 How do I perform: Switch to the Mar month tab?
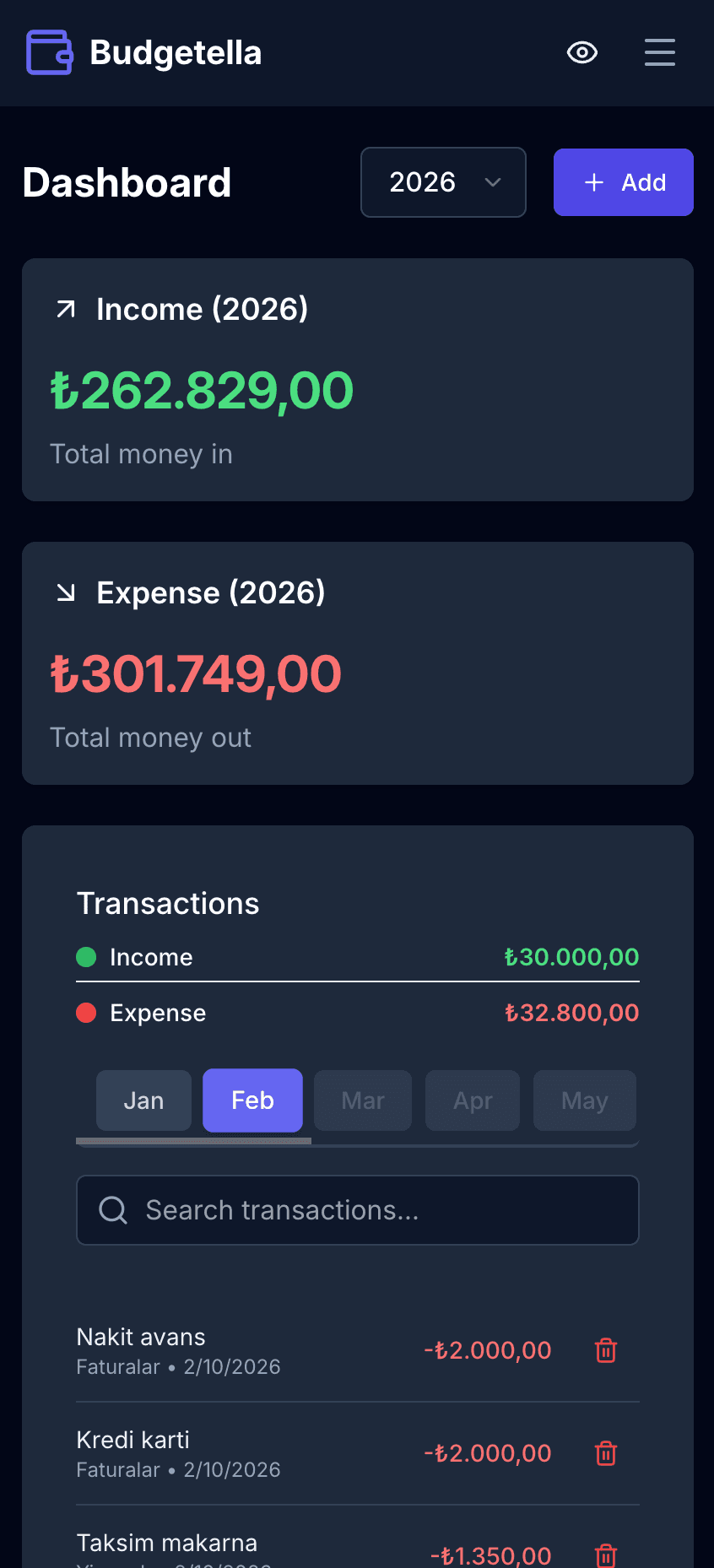click(362, 1100)
